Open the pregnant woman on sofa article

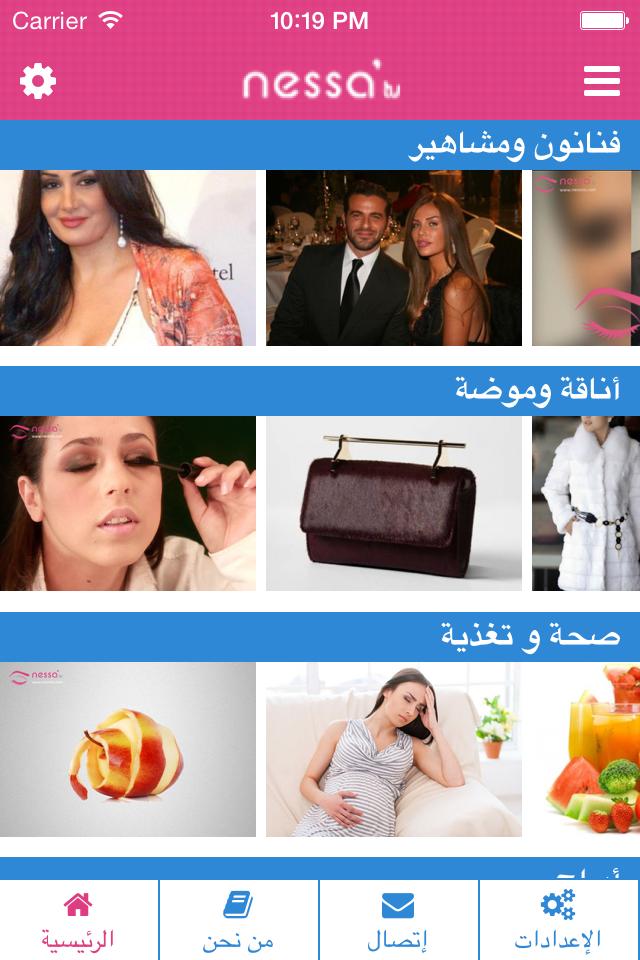tap(393, 750)
